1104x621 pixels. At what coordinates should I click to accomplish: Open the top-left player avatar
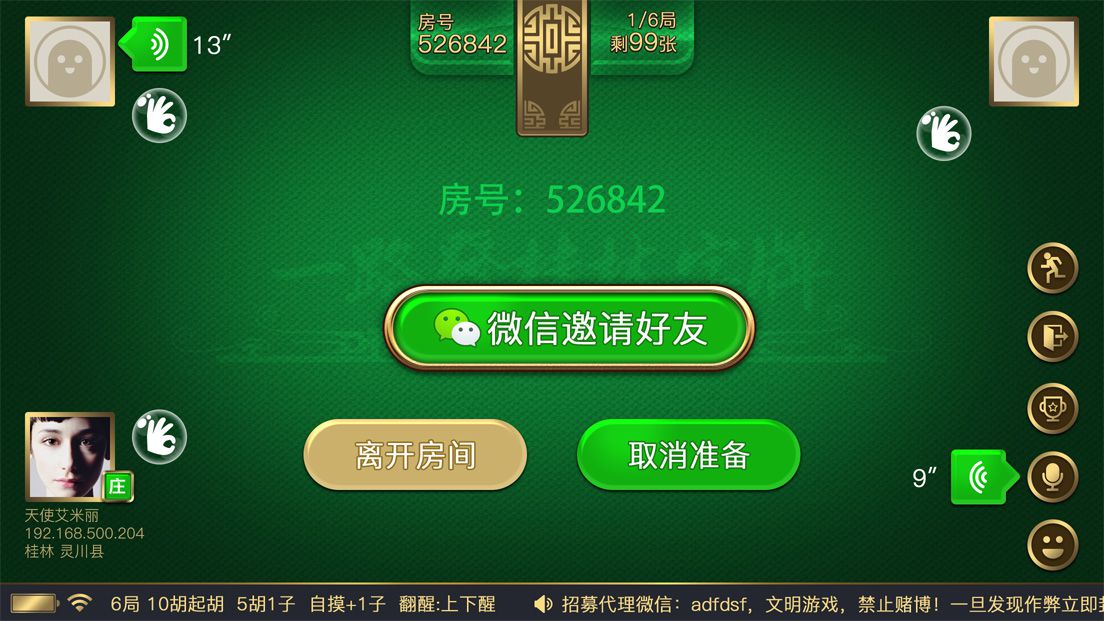pos(69,61)
